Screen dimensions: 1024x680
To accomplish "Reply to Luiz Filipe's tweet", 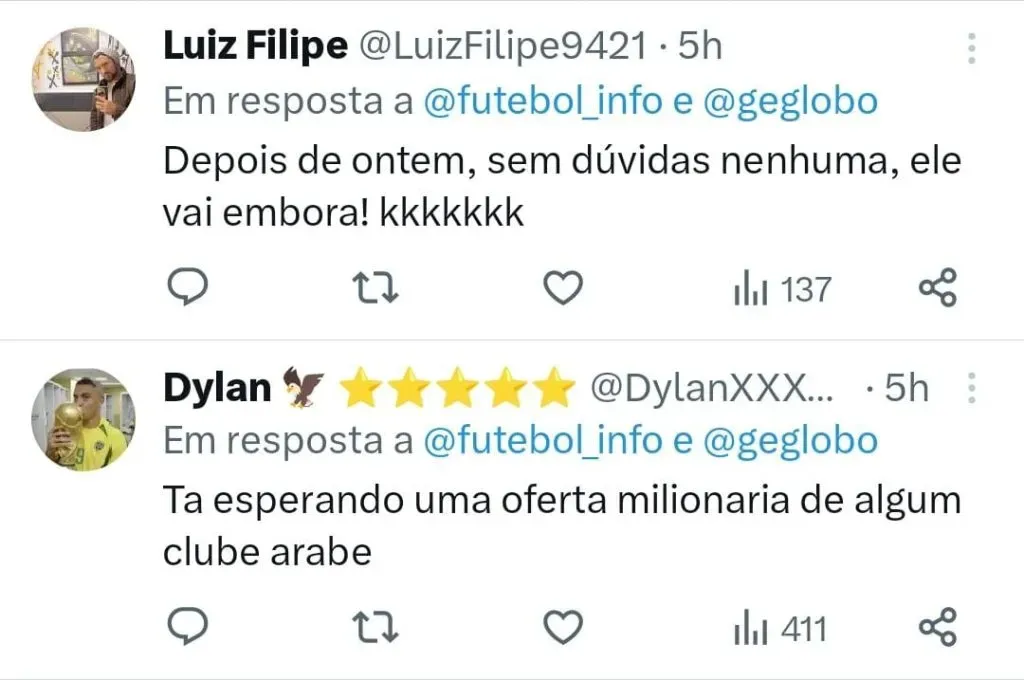I will 186,289.
